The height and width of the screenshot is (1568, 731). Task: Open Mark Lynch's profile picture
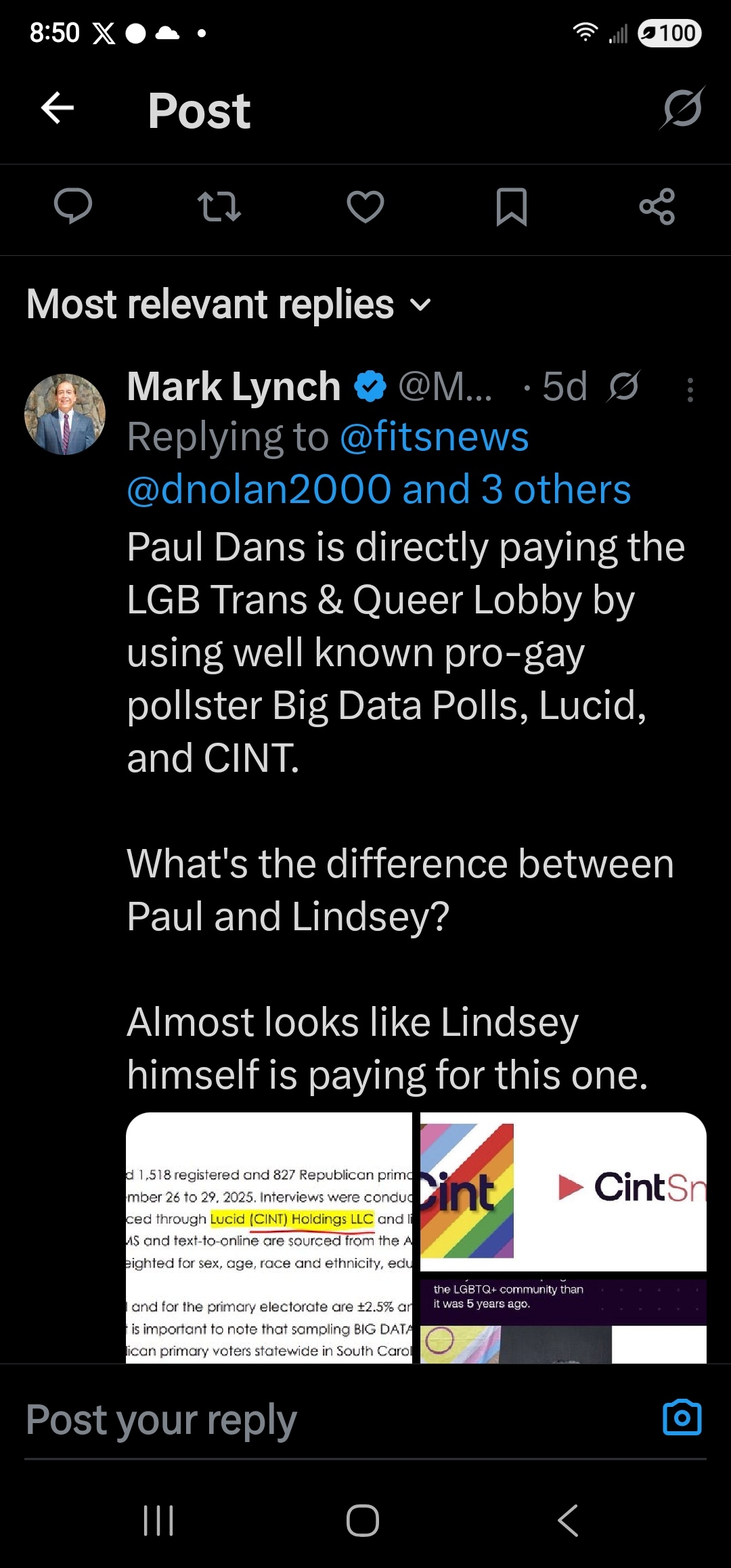[x=65, y=414]
